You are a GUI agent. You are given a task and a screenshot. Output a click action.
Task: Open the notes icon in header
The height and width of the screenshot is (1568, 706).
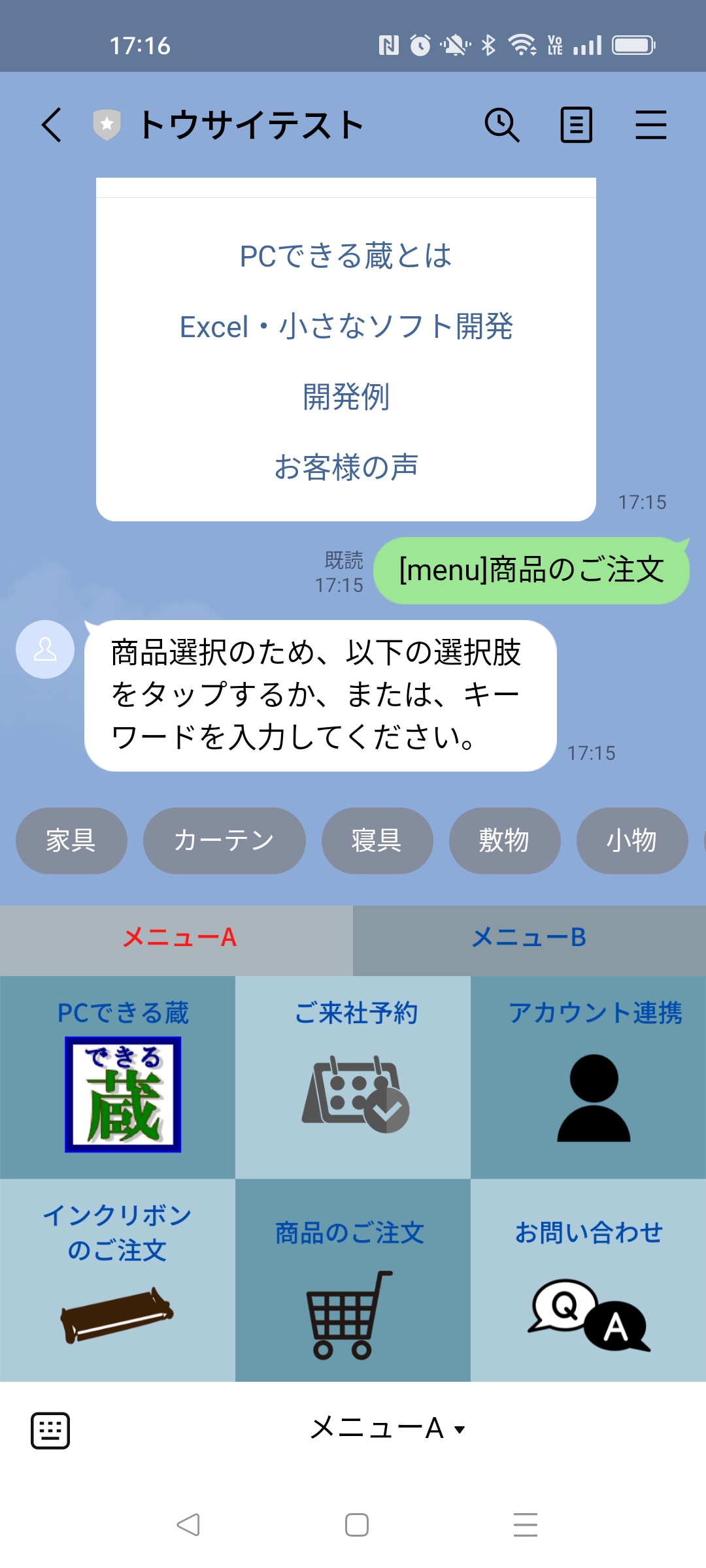[x=576, y=124]
